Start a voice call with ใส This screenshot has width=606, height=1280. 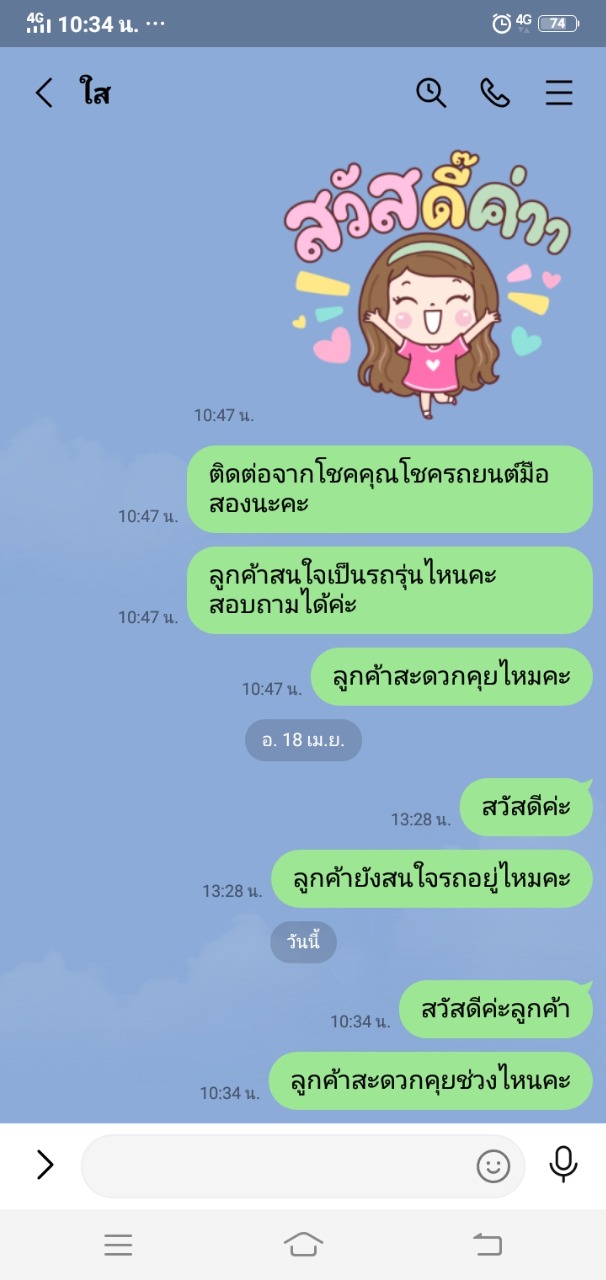(495, 93)
